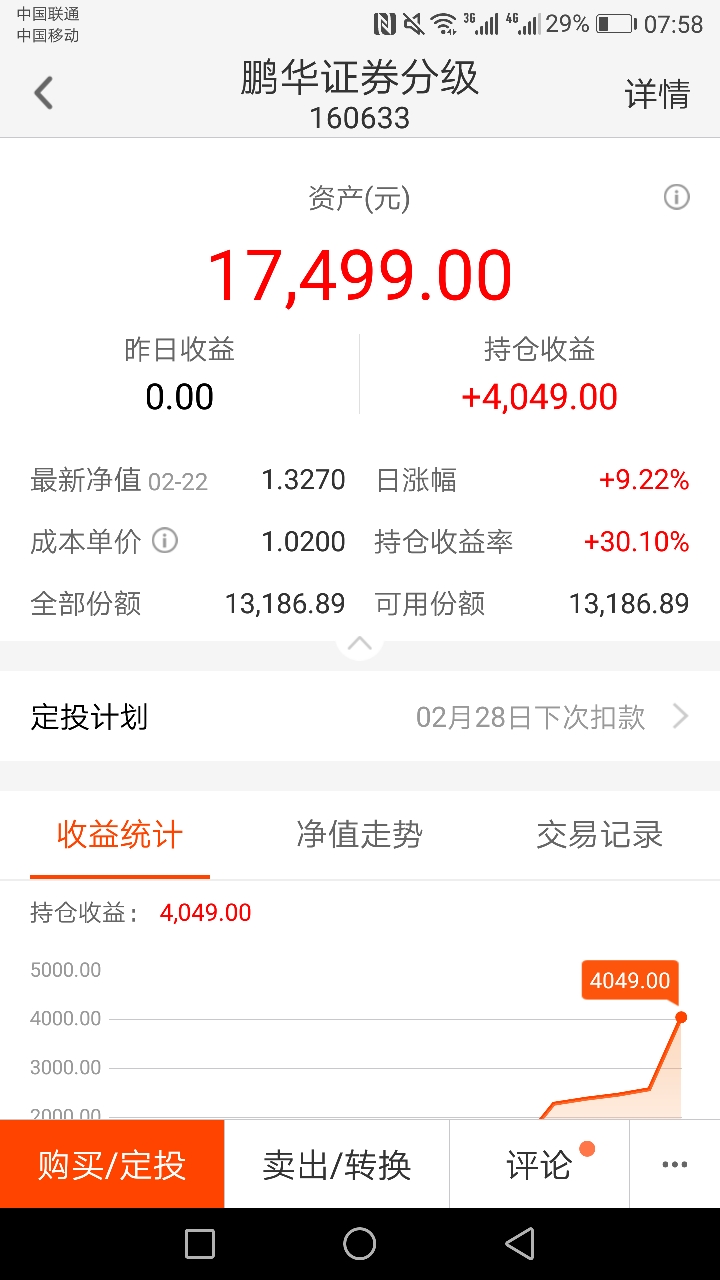
Task: Tap the 卖出/转换 button
Action: tap(337, 1164)
